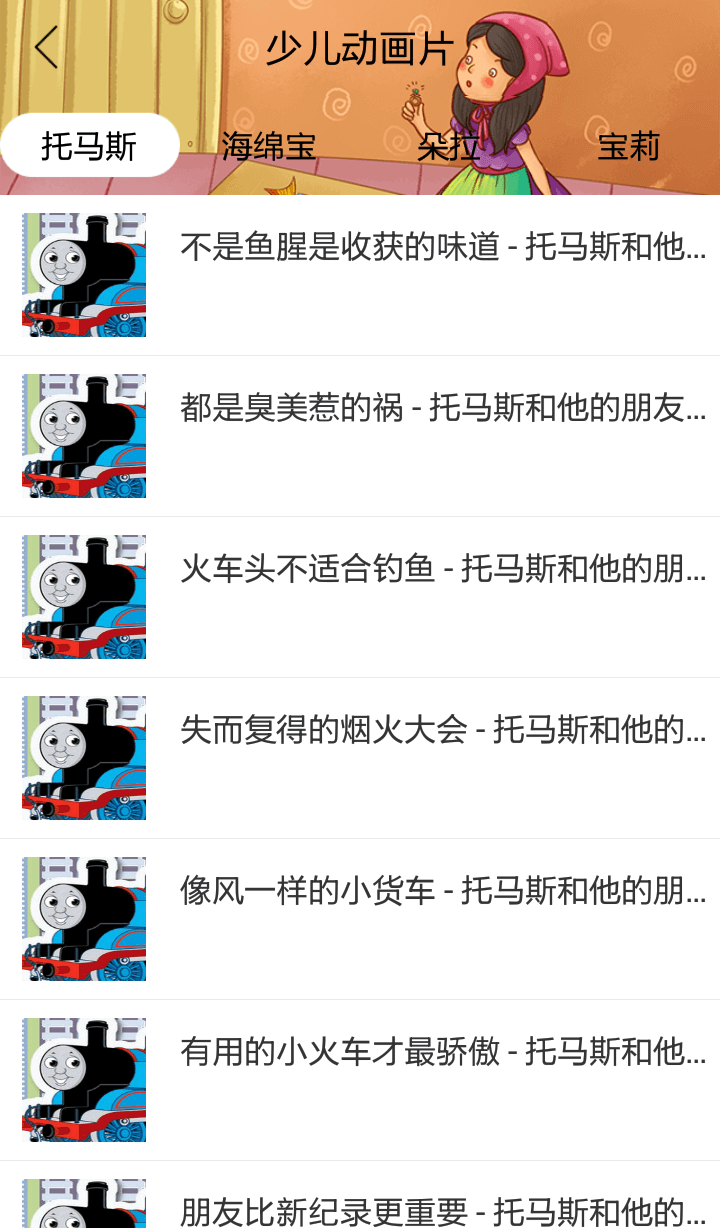This screenshot has height=1228, width=720.
Task: Tap the 失而复得的烟火大会 episode thumbnail
Action: (83, 758)
